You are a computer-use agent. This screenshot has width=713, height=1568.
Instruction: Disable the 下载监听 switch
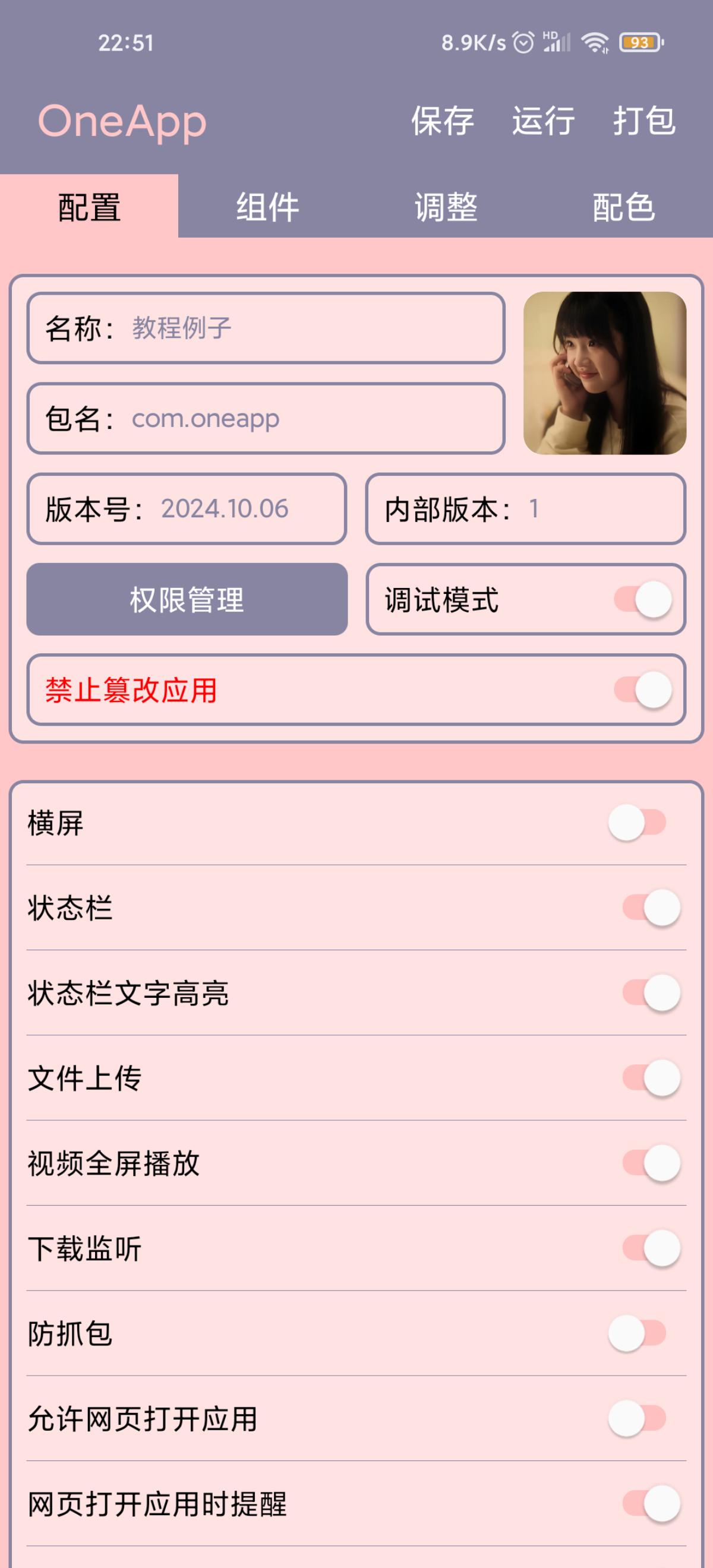[650, 1248]
